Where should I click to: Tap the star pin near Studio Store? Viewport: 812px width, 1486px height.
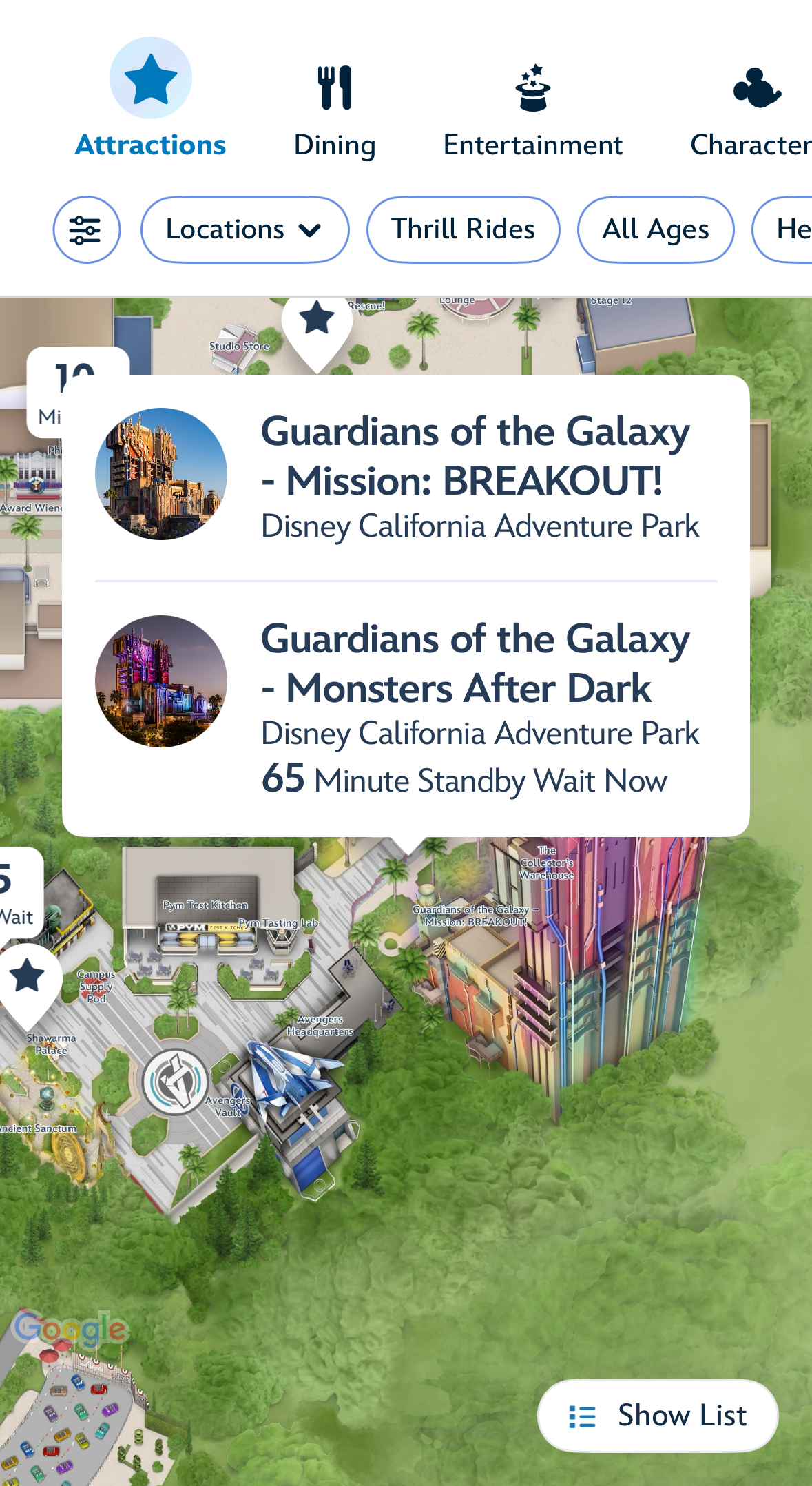tap(317, 322)
